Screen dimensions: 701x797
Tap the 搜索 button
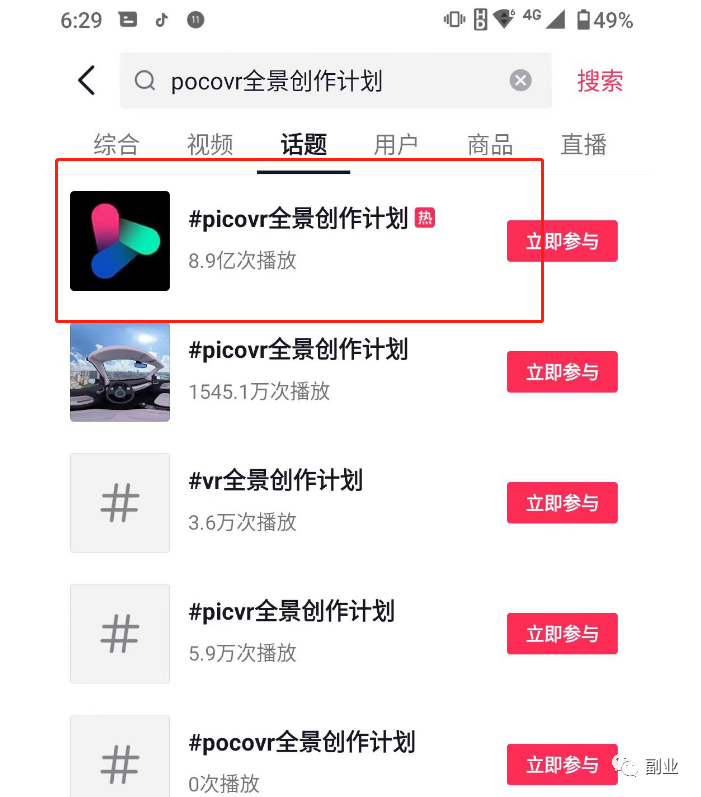tap(600, 81)
